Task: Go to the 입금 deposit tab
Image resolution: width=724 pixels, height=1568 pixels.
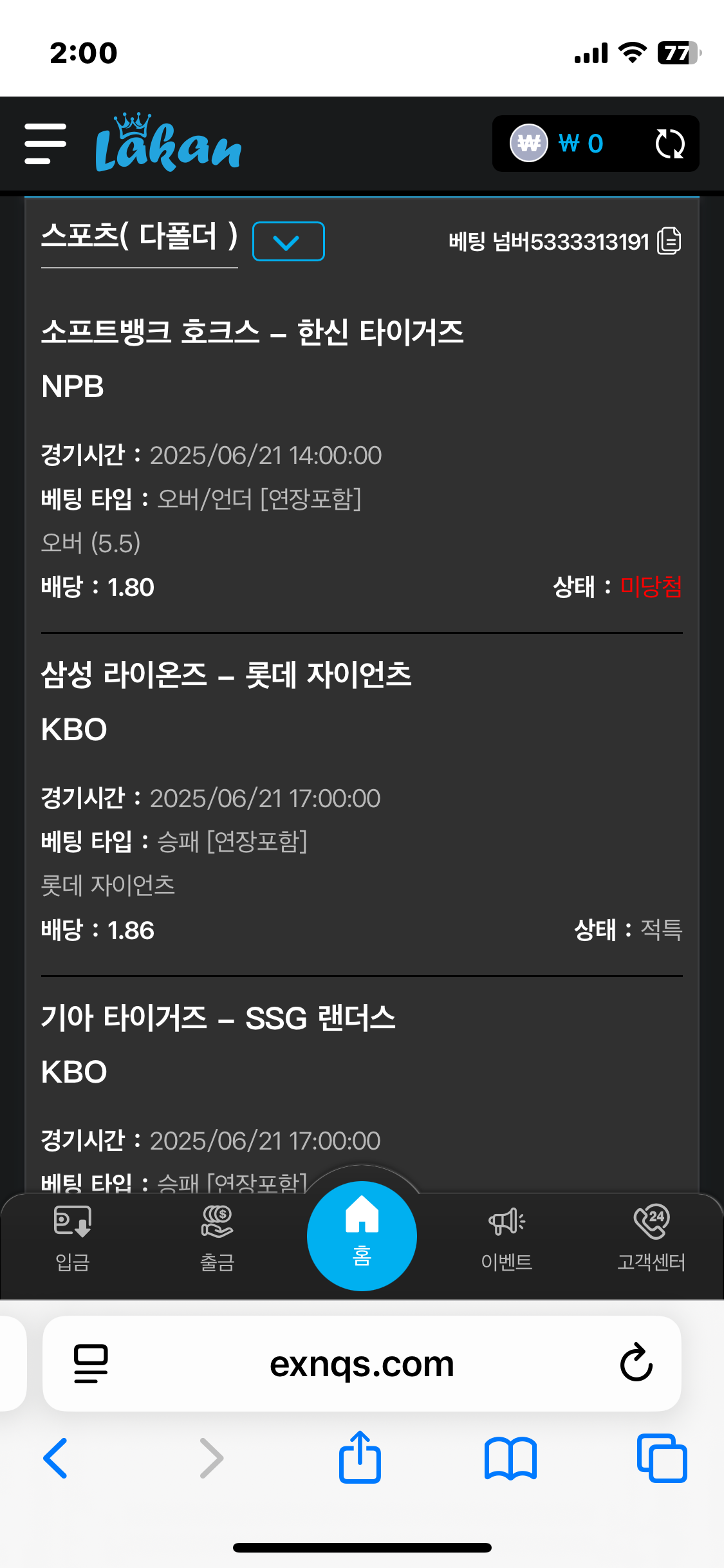Action: coord(73,1239)
